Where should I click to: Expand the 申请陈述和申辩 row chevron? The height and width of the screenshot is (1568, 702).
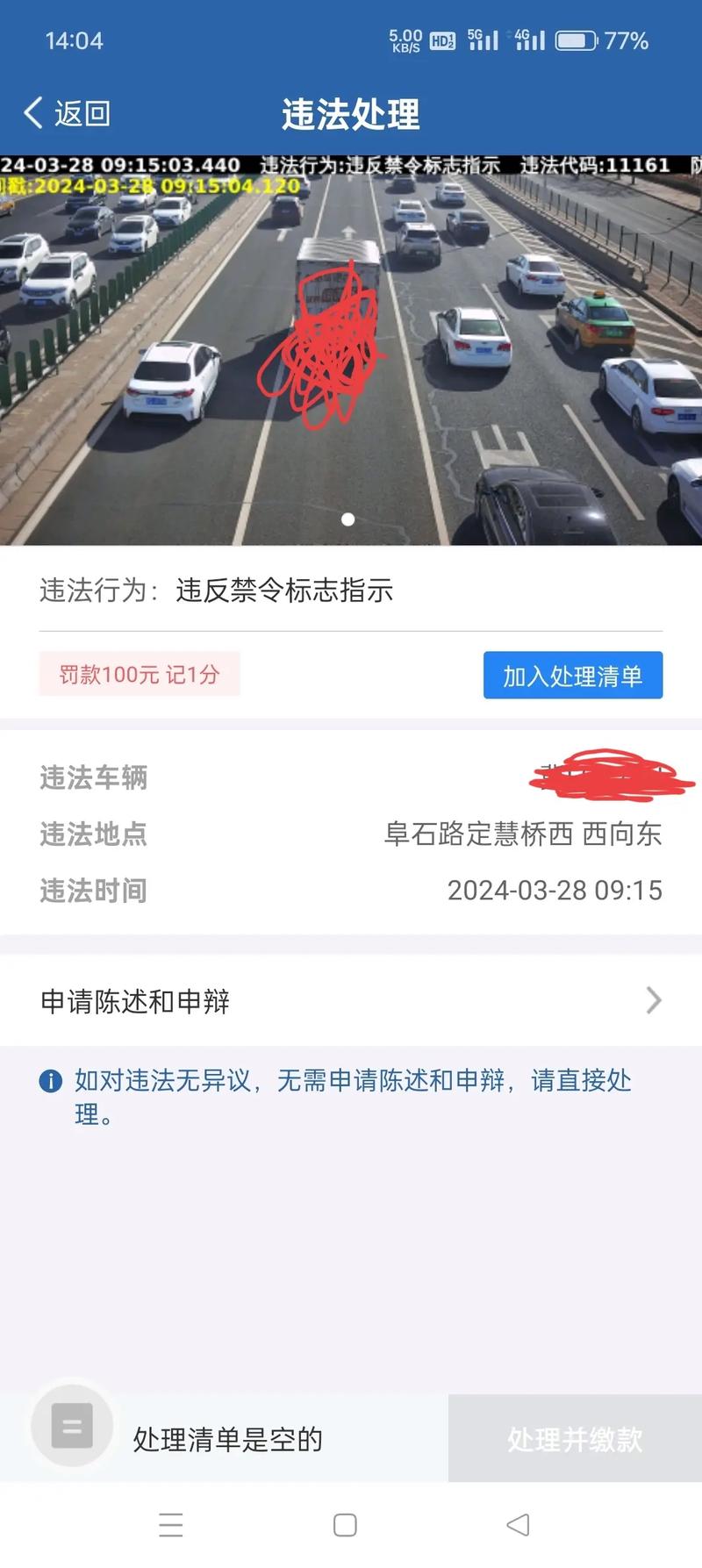tap(652, 1000)
